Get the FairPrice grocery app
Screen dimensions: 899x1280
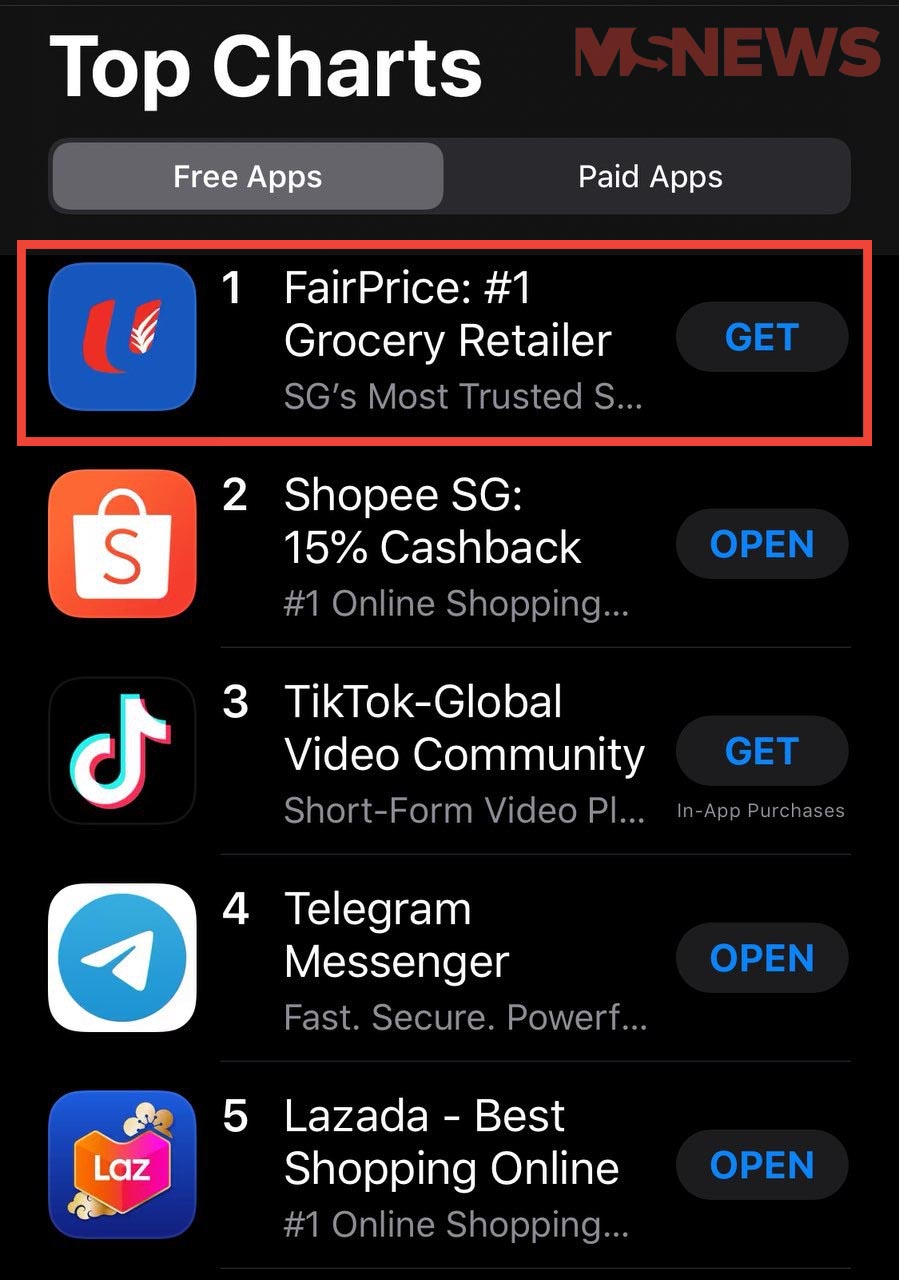click(x=762, y=338)
